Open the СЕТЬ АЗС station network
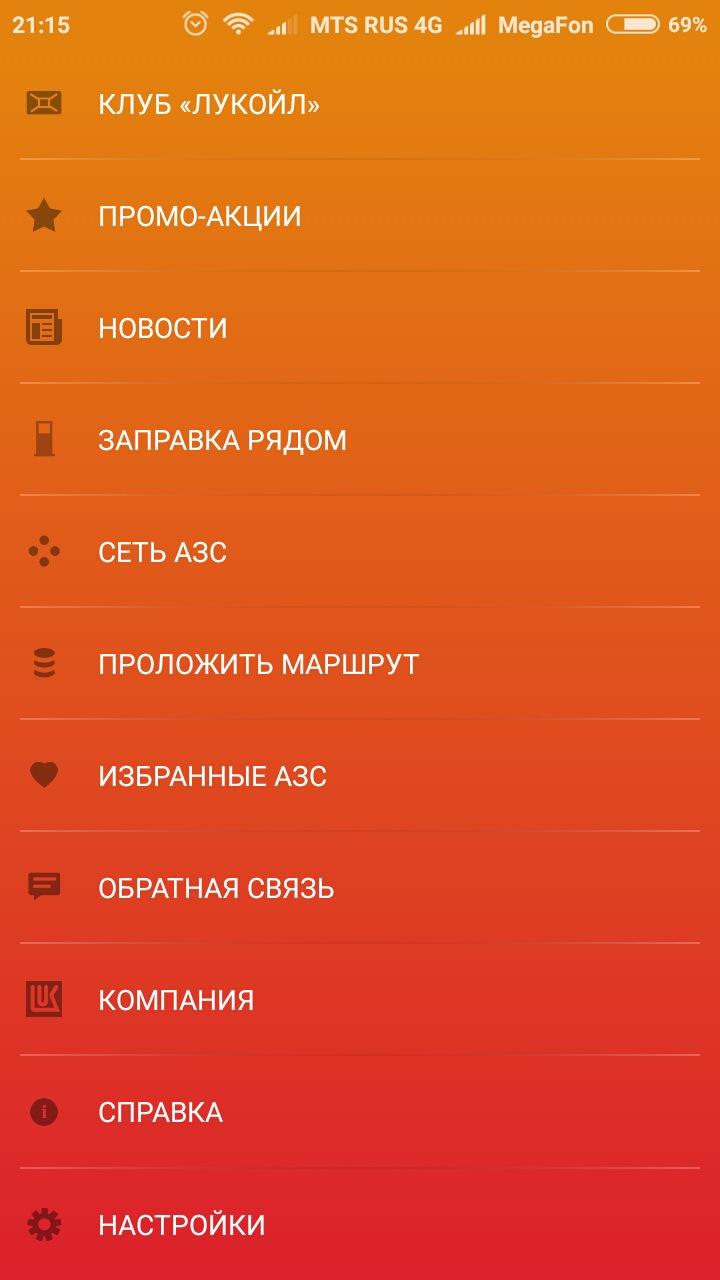The height and width of the screenshot is (1280, 720). (x=163, y=552)
